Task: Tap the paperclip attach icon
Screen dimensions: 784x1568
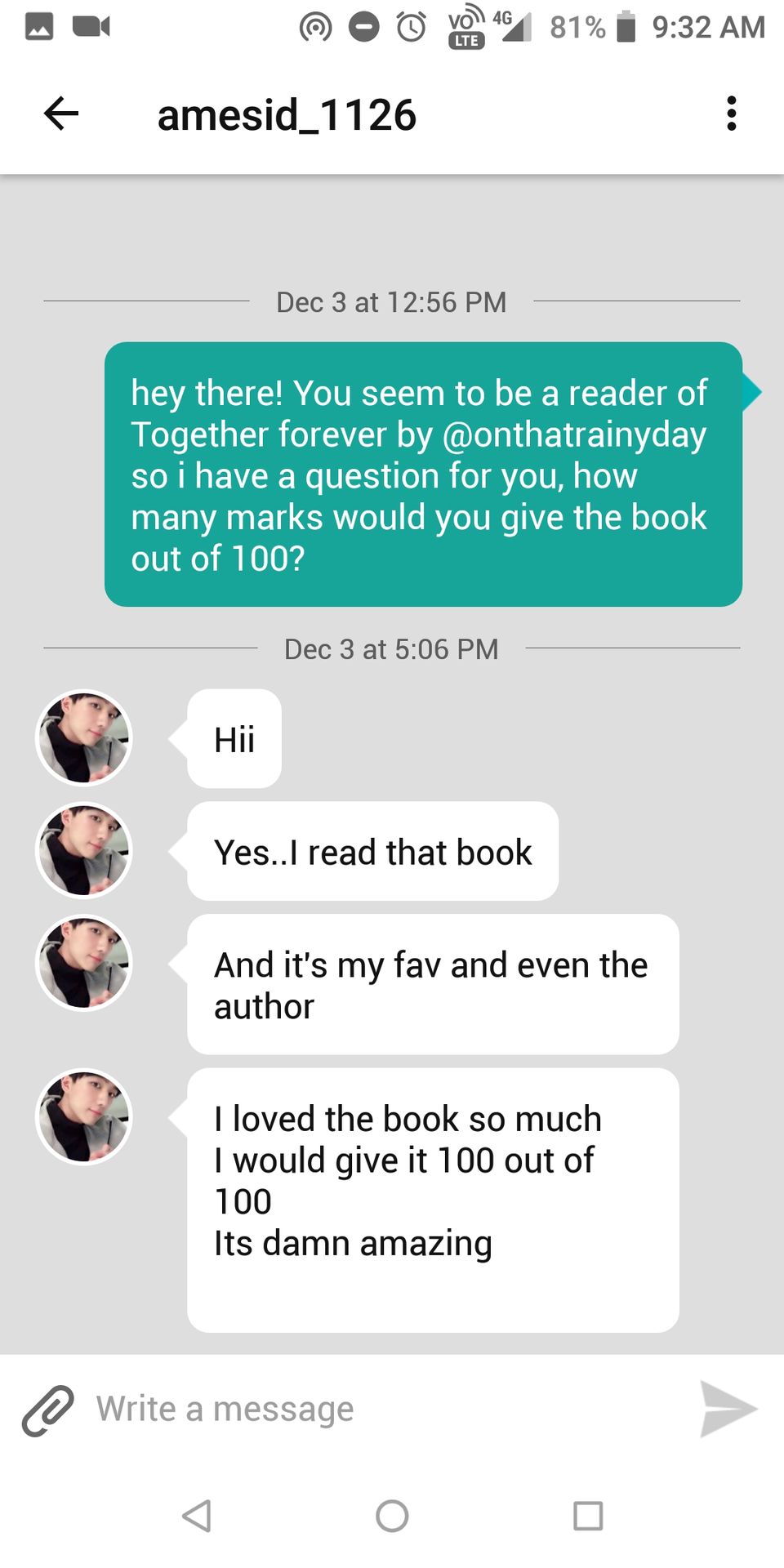Action: (x=47, y=1410)
